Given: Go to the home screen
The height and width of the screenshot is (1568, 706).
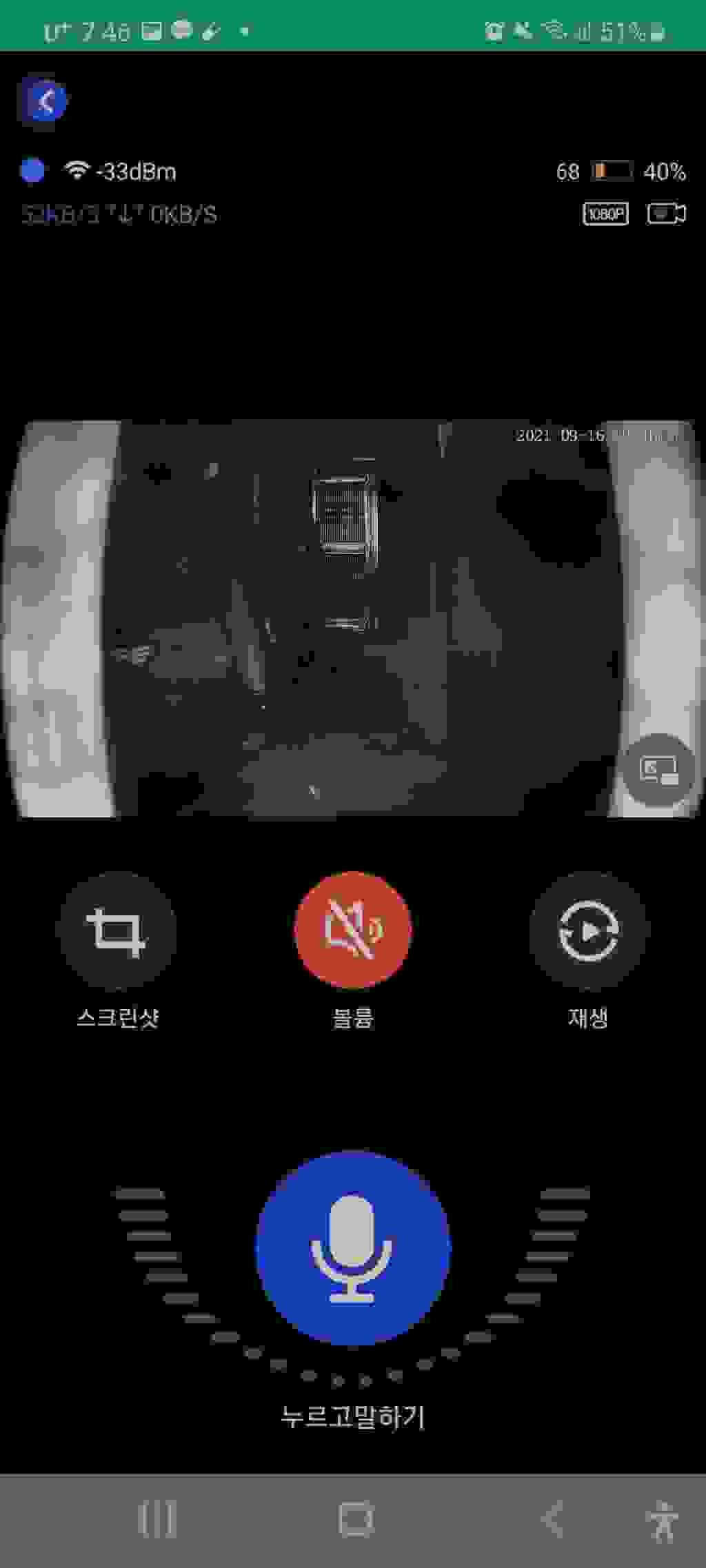Looking at the screenshot, I should [356, 1520].
